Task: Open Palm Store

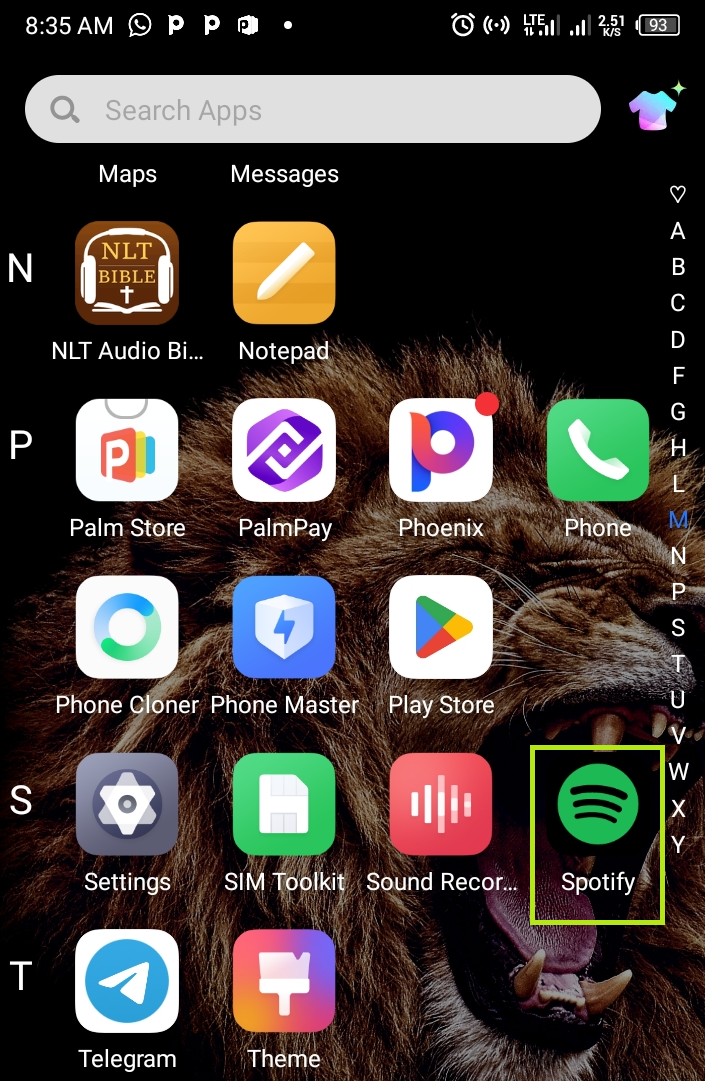Action: [127, 450]
